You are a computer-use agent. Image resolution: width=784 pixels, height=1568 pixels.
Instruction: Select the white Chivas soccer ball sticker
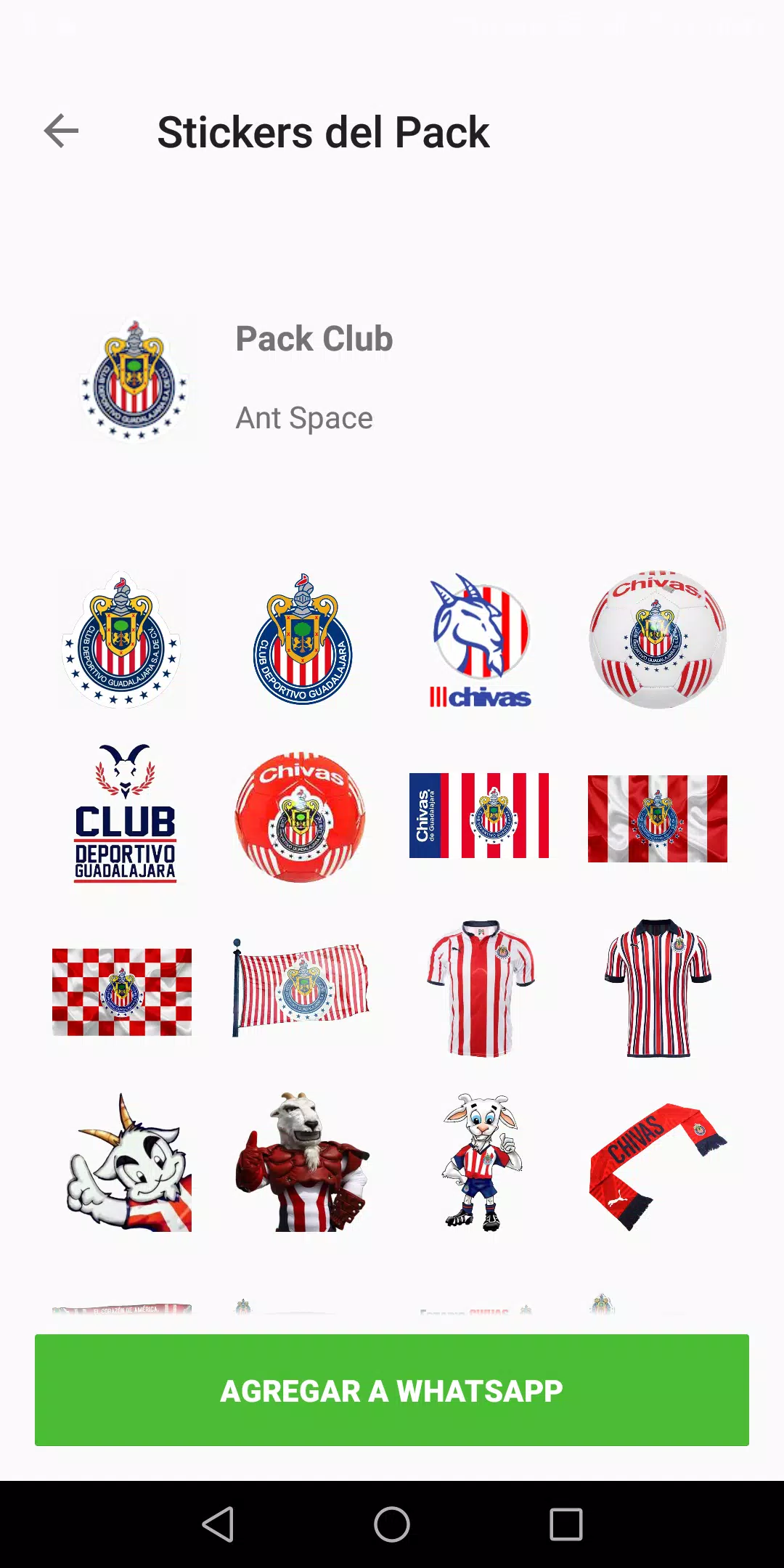657,640
